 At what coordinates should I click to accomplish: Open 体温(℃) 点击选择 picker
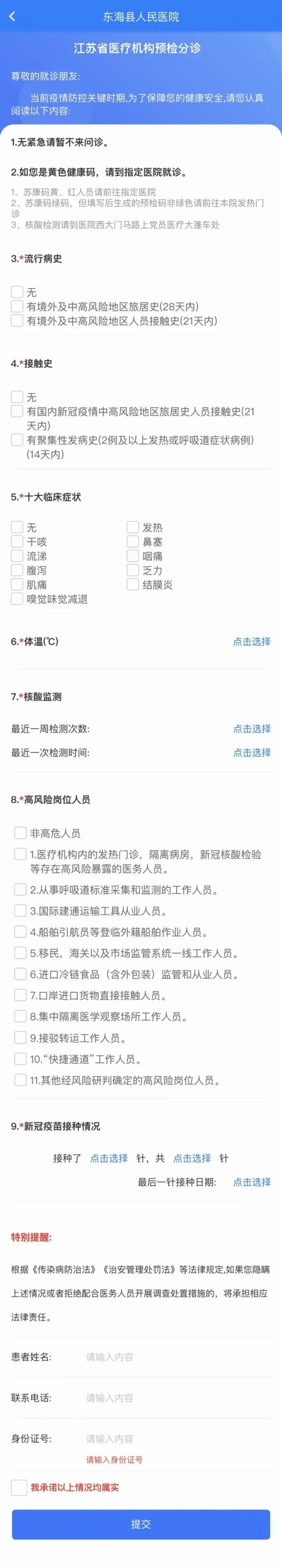coord(251,642)
